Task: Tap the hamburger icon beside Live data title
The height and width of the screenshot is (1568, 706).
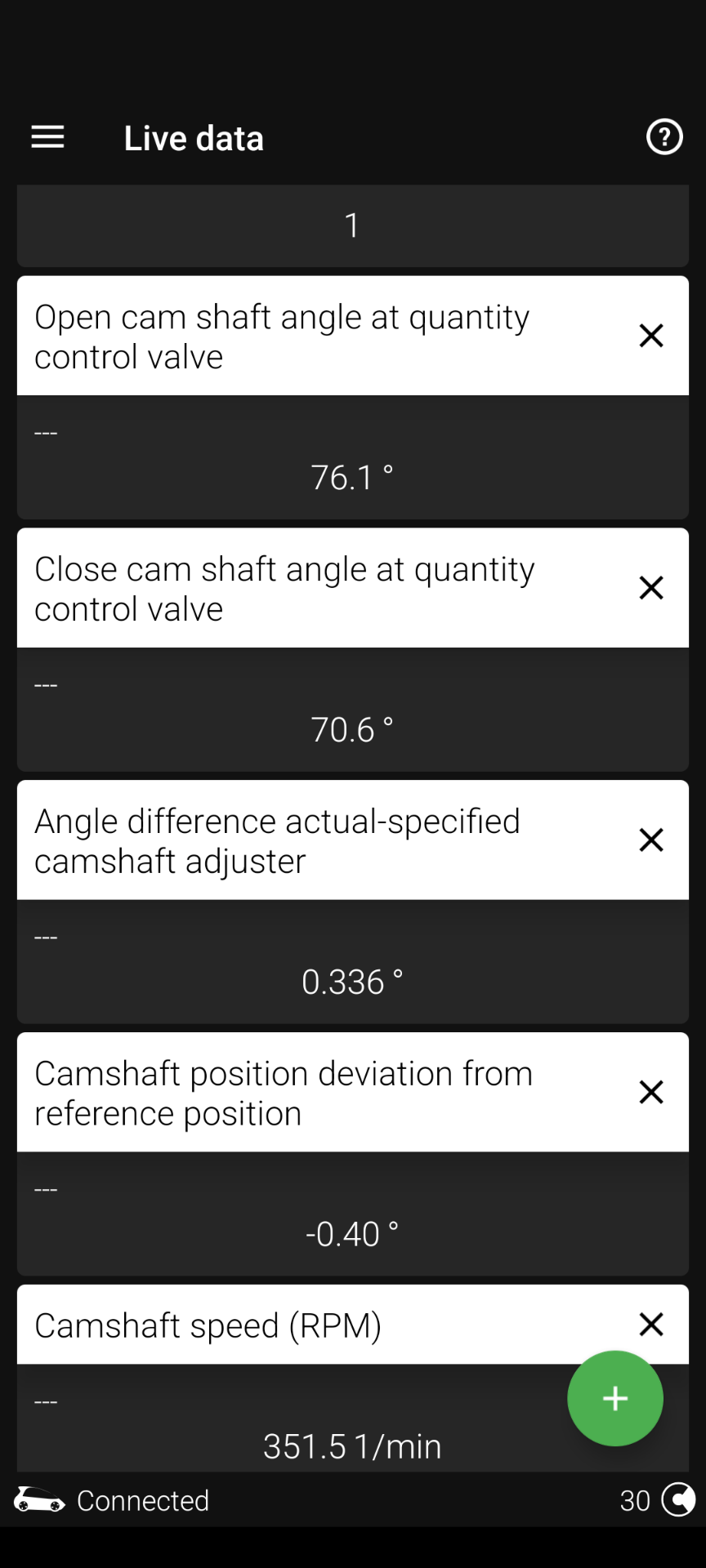Action: pyautogui.click(x=47, y=137)
